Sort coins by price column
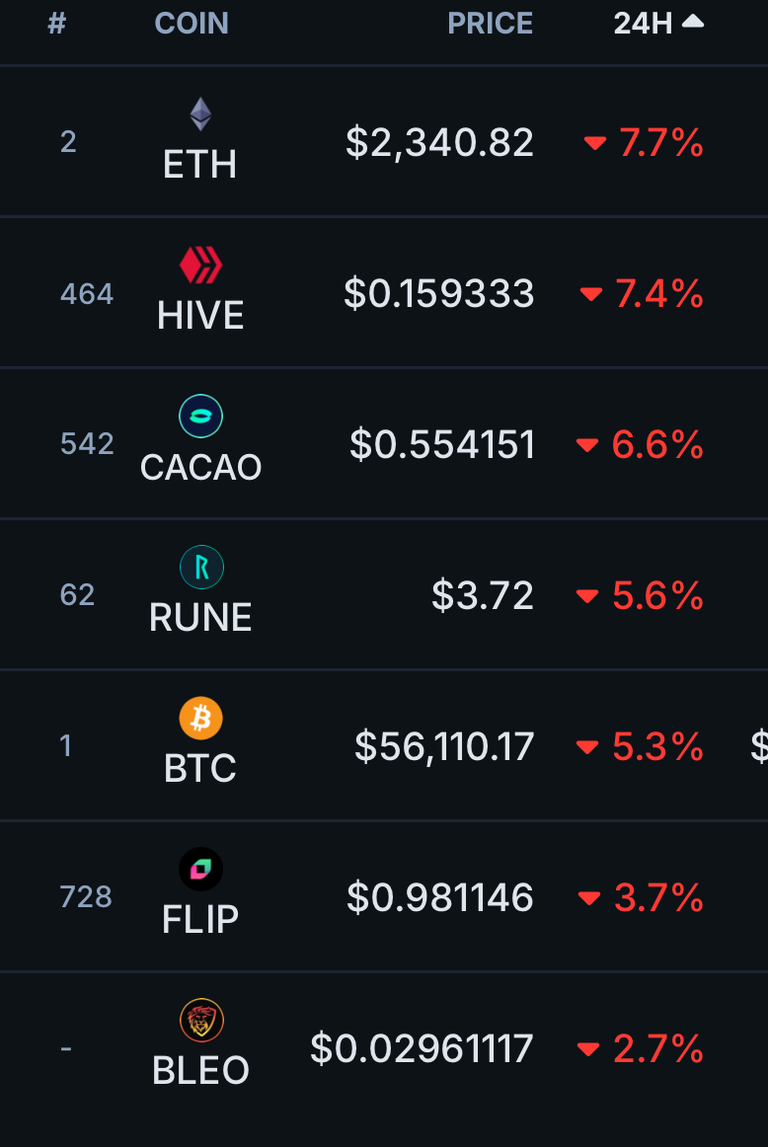 [x=489, y=24]
